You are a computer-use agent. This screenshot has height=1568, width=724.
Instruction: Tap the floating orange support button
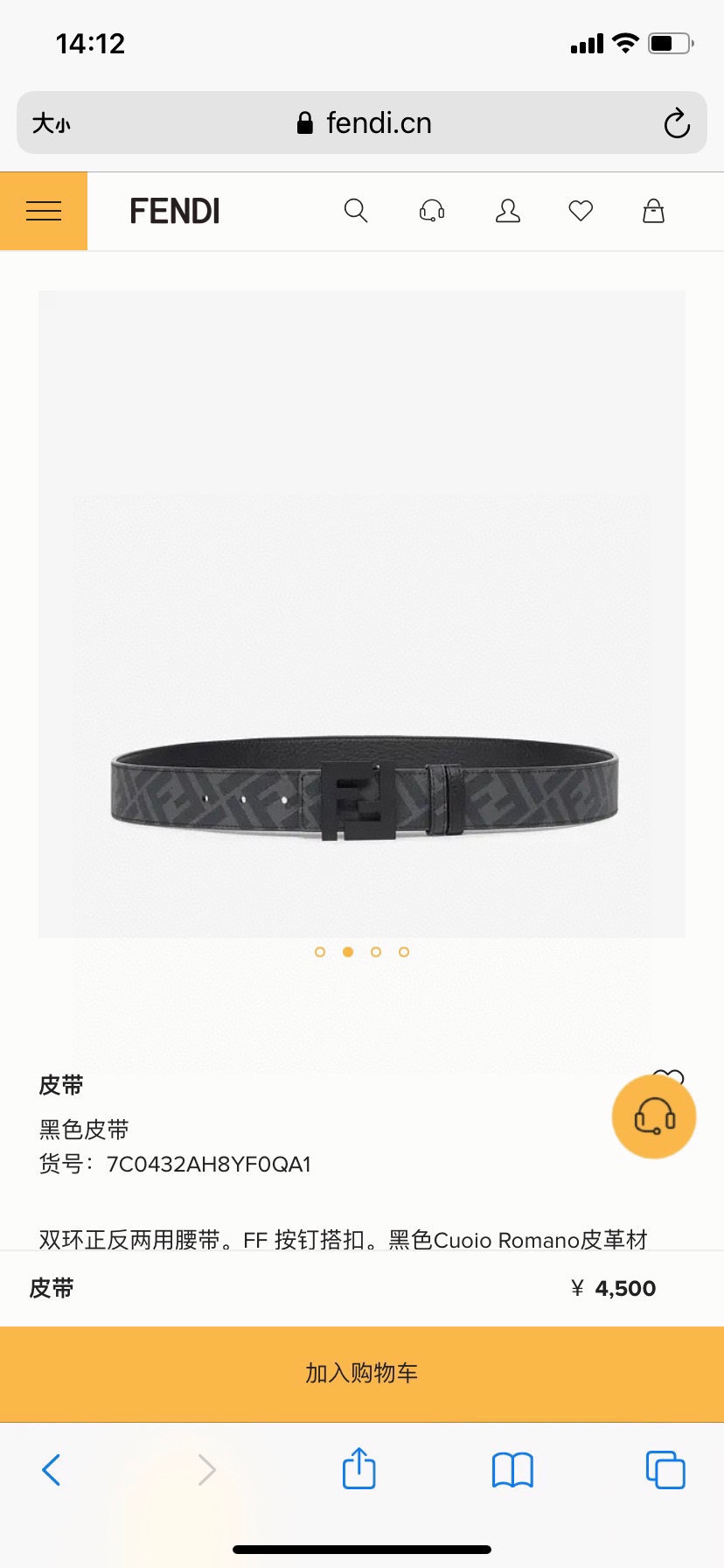click(x=654, y=1116)
